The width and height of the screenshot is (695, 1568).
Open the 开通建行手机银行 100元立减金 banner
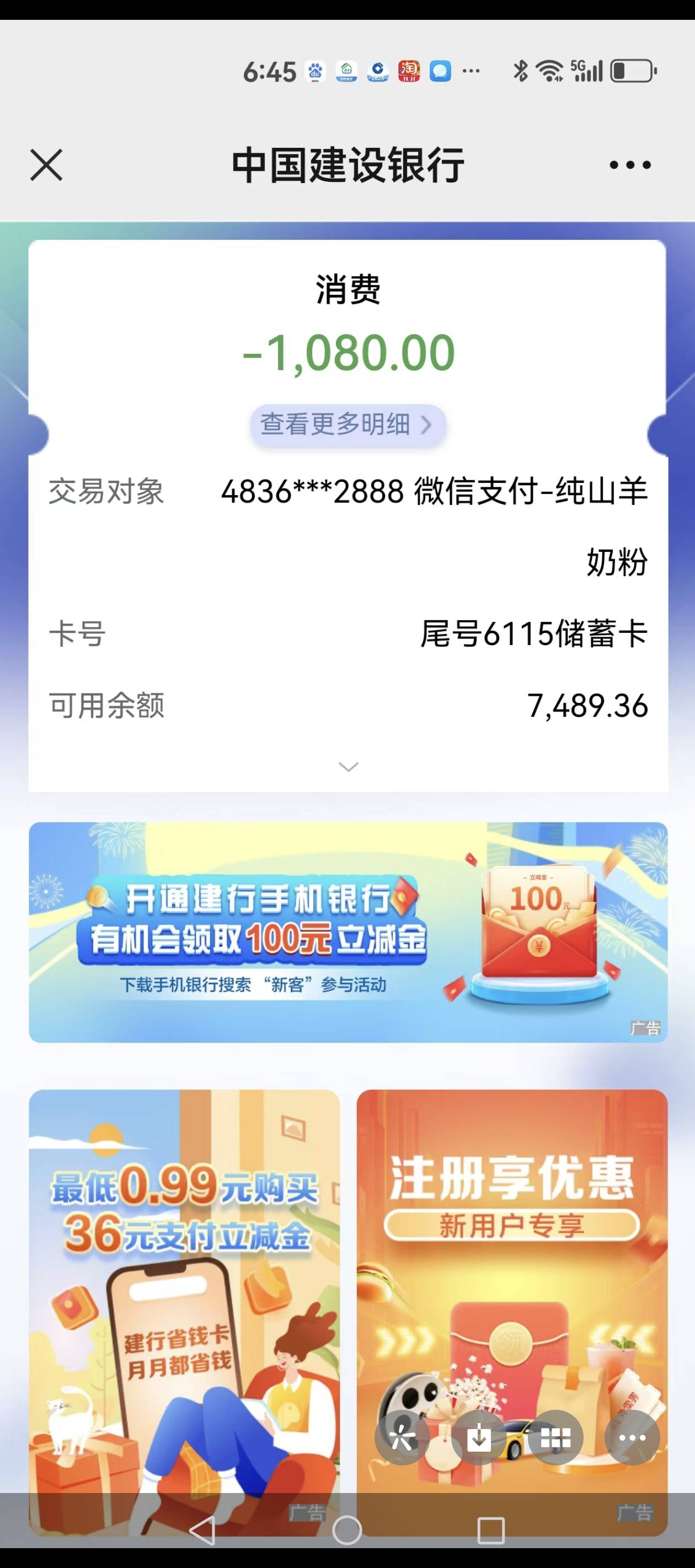(348, 932)
